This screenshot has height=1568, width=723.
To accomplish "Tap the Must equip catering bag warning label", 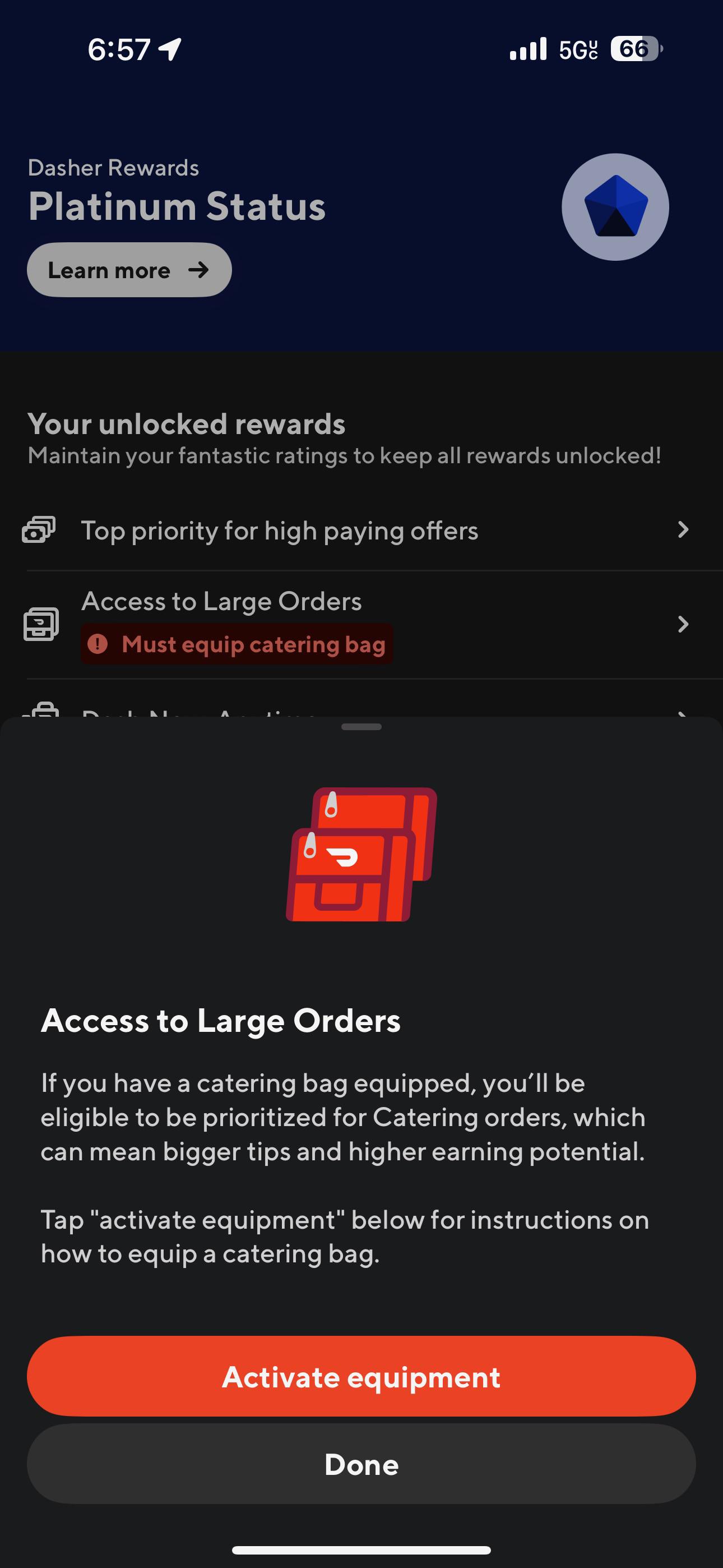I will pyautogui.click(x=237, y=643).
